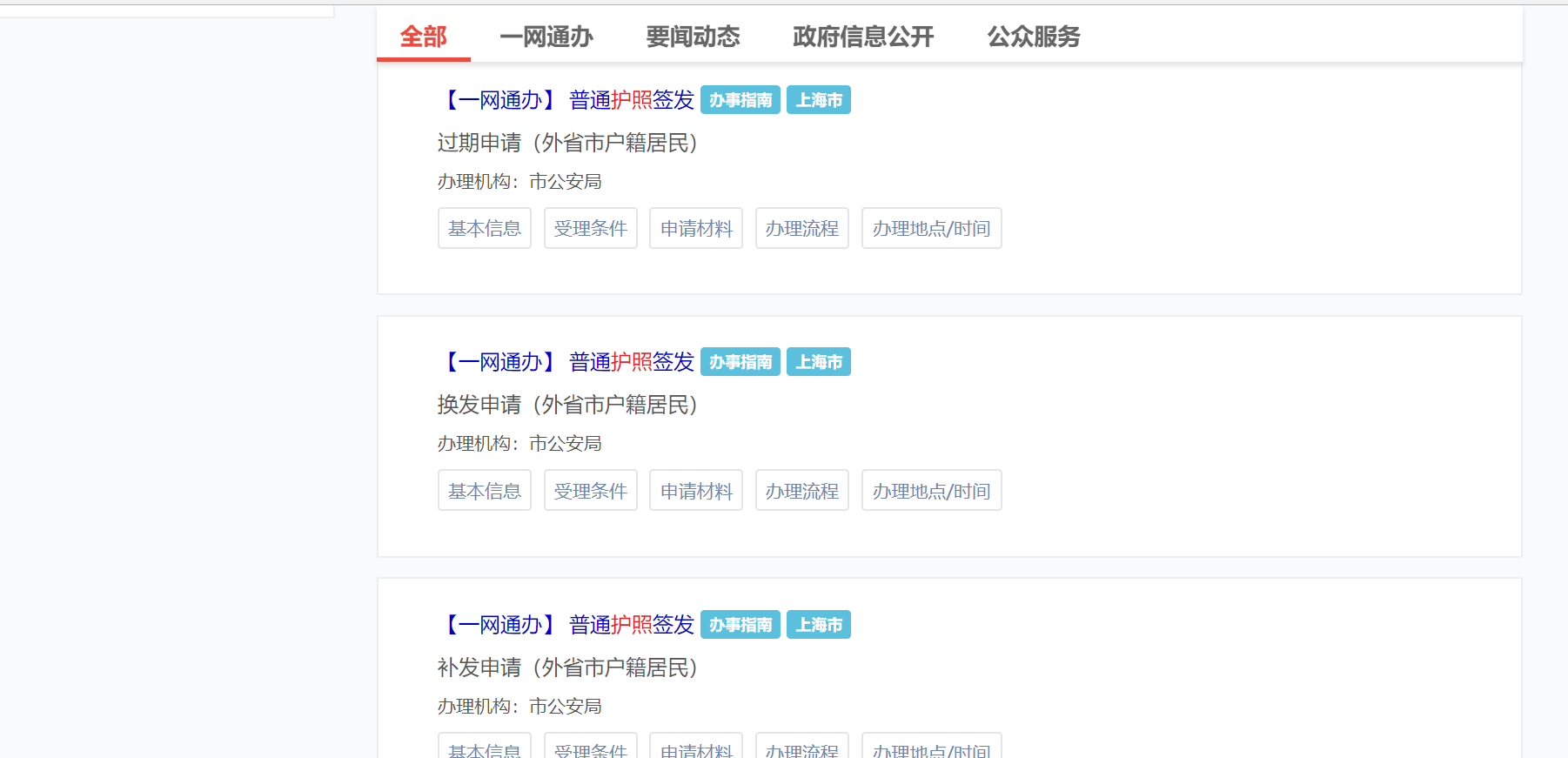This screenshot has height=758, width=1568.
Task: View 受理条件 for 过期申请
Action: click(x=590, y=228)
